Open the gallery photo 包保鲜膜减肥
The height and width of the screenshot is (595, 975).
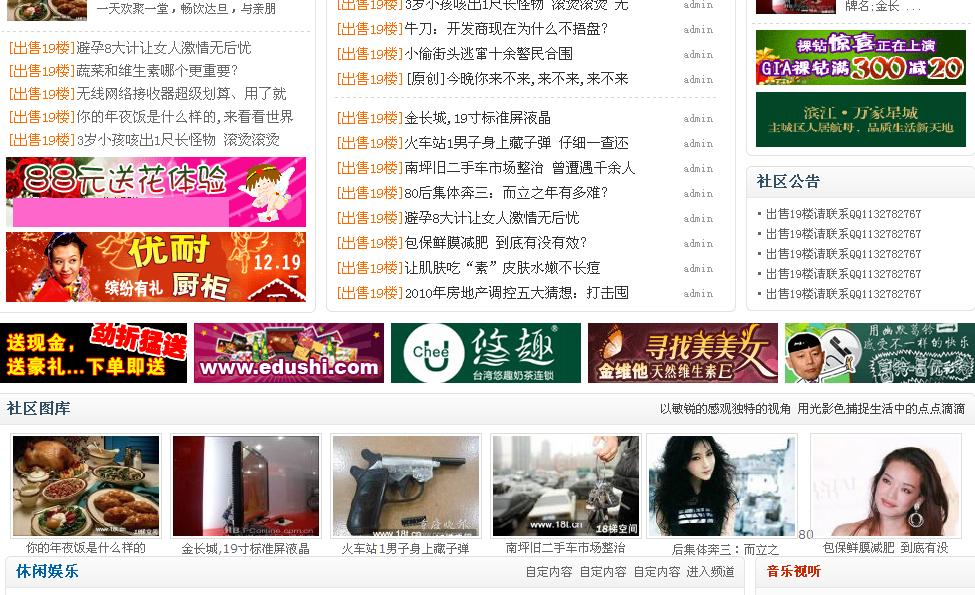pos(885,487)
